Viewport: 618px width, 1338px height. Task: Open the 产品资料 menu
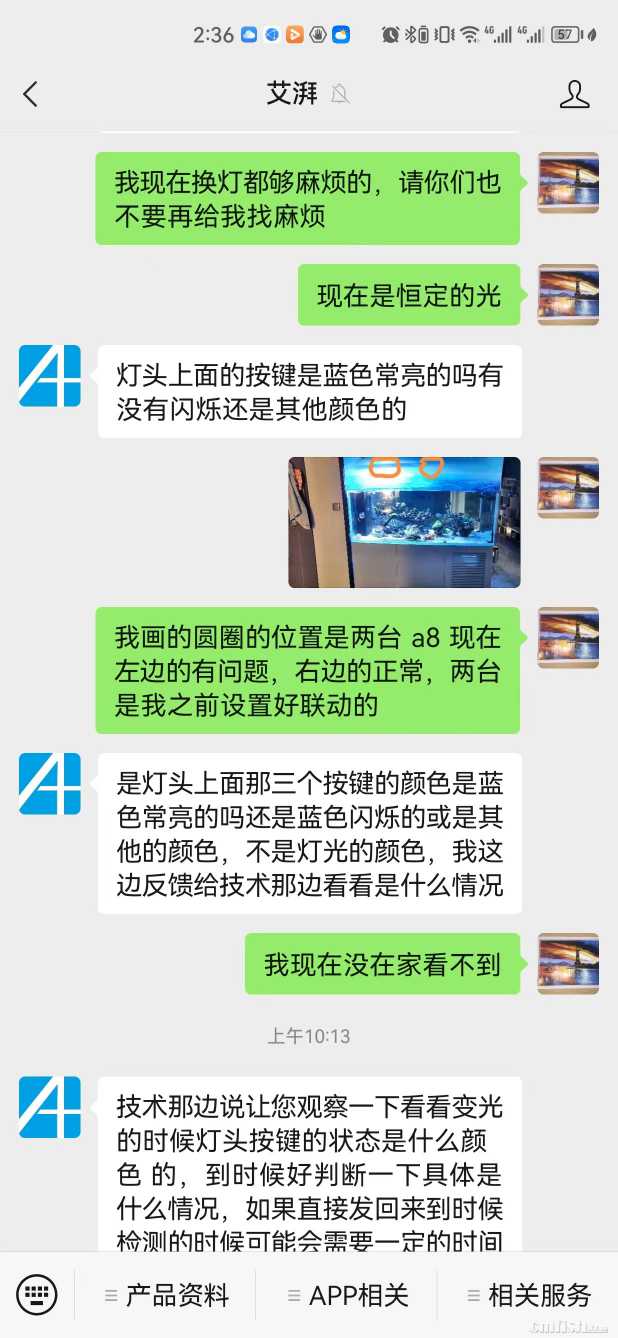click(x=167, y=1295)
